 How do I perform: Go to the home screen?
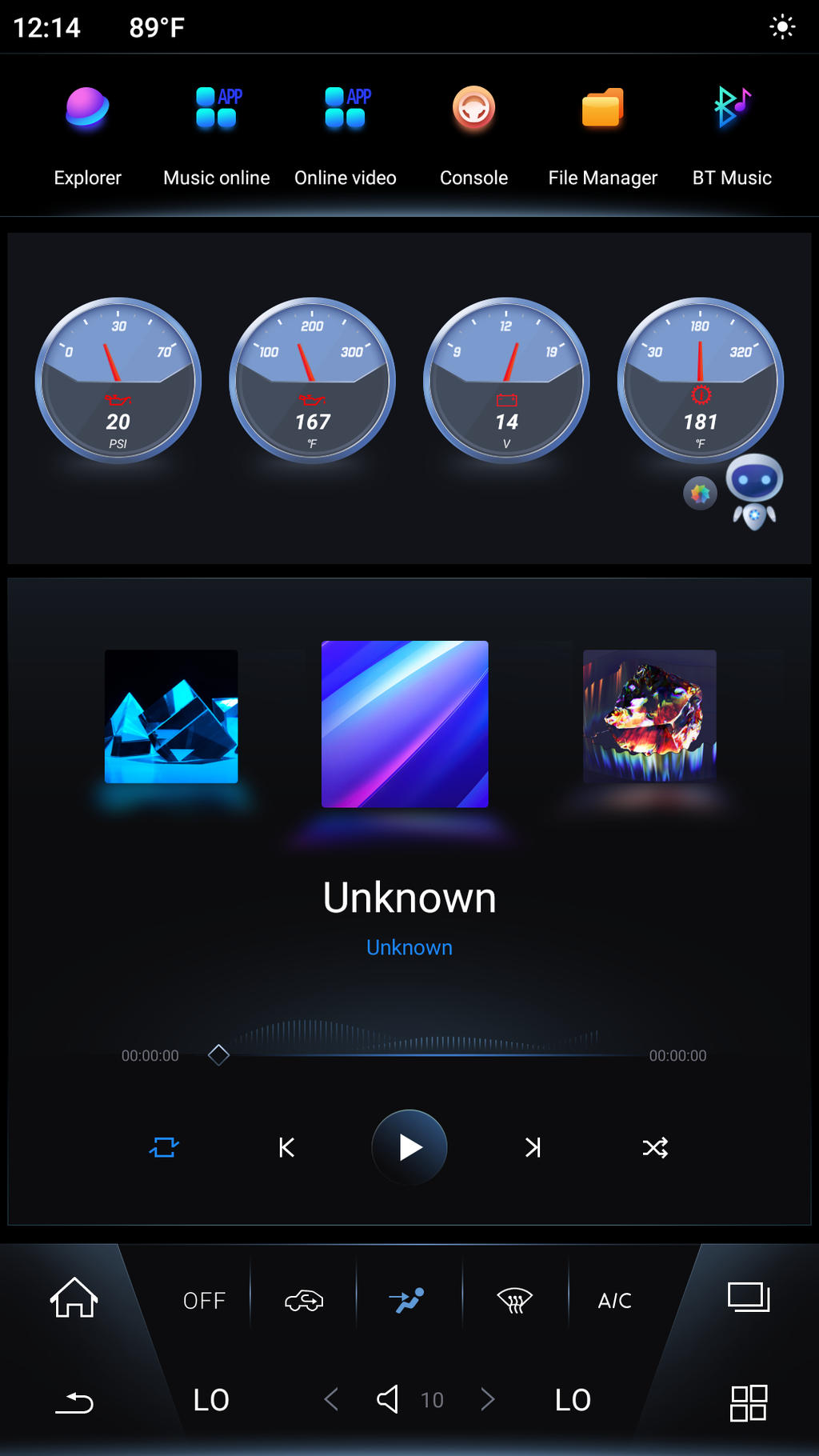[x=74, y=1297]
